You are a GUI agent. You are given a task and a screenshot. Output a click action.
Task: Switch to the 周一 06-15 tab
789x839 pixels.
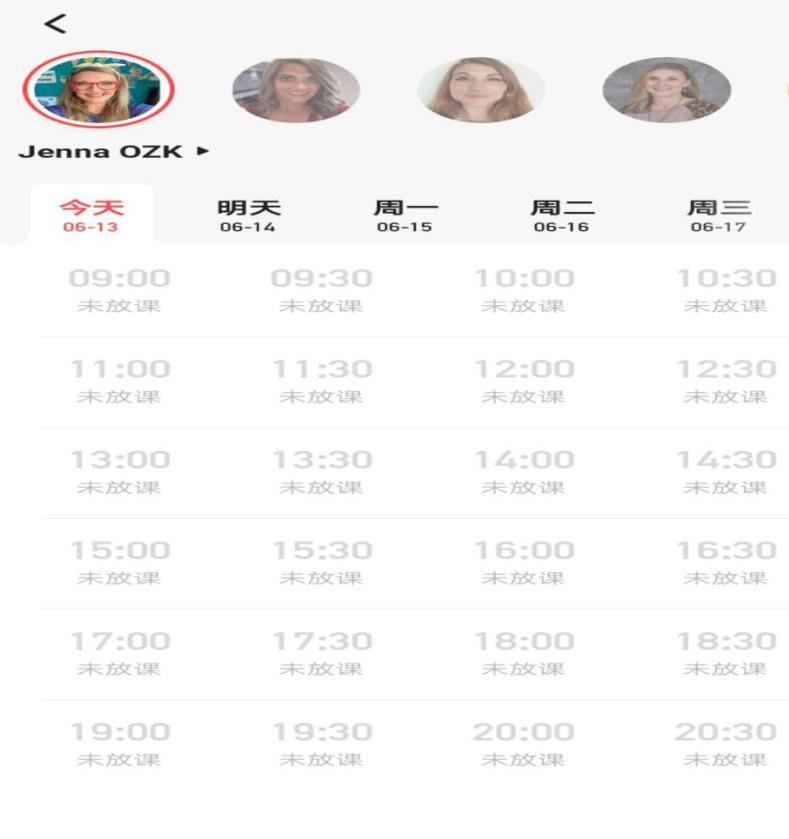point(405,214)
